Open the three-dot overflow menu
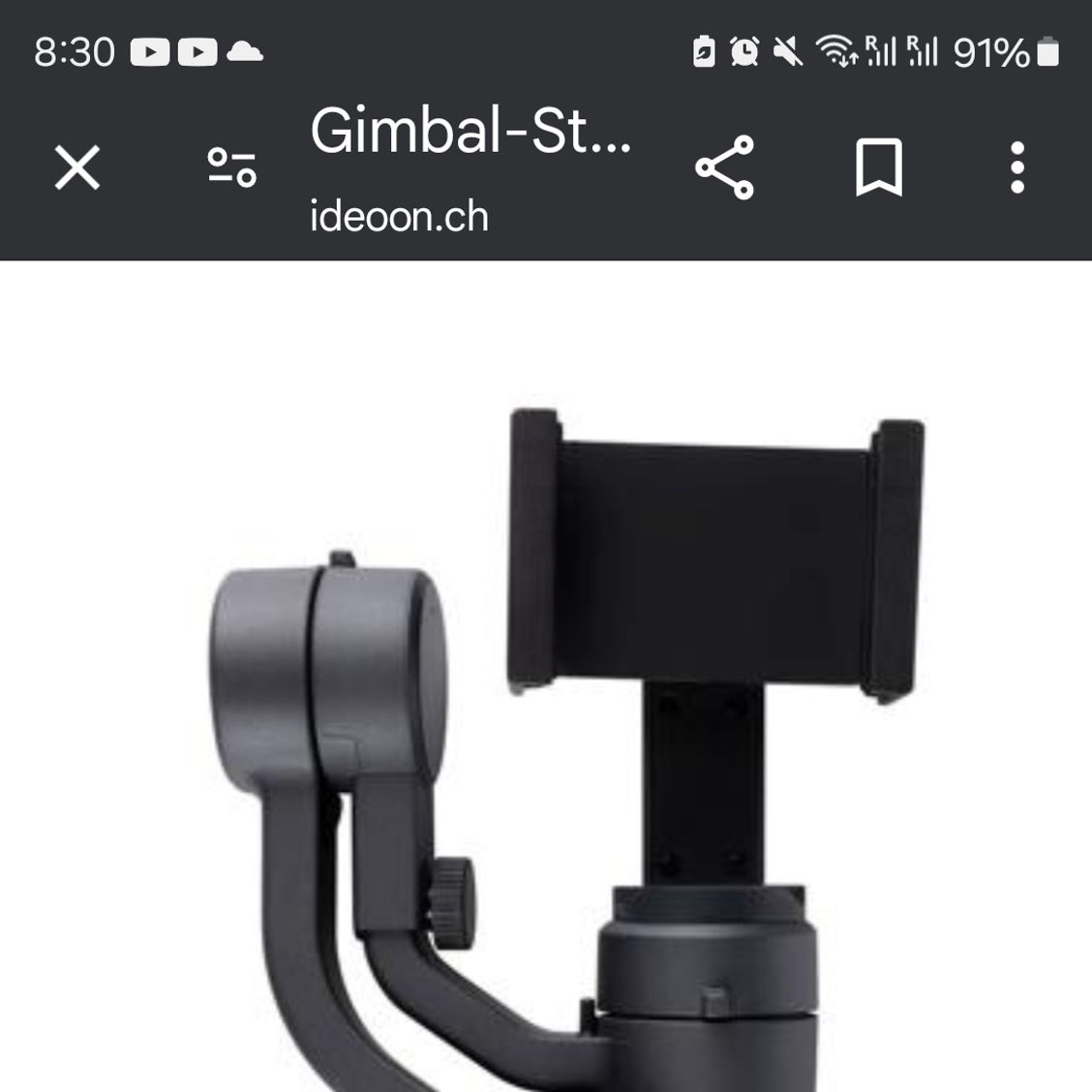The height and width of the screenshot is (1092, 1092). tap(1016, 167)
